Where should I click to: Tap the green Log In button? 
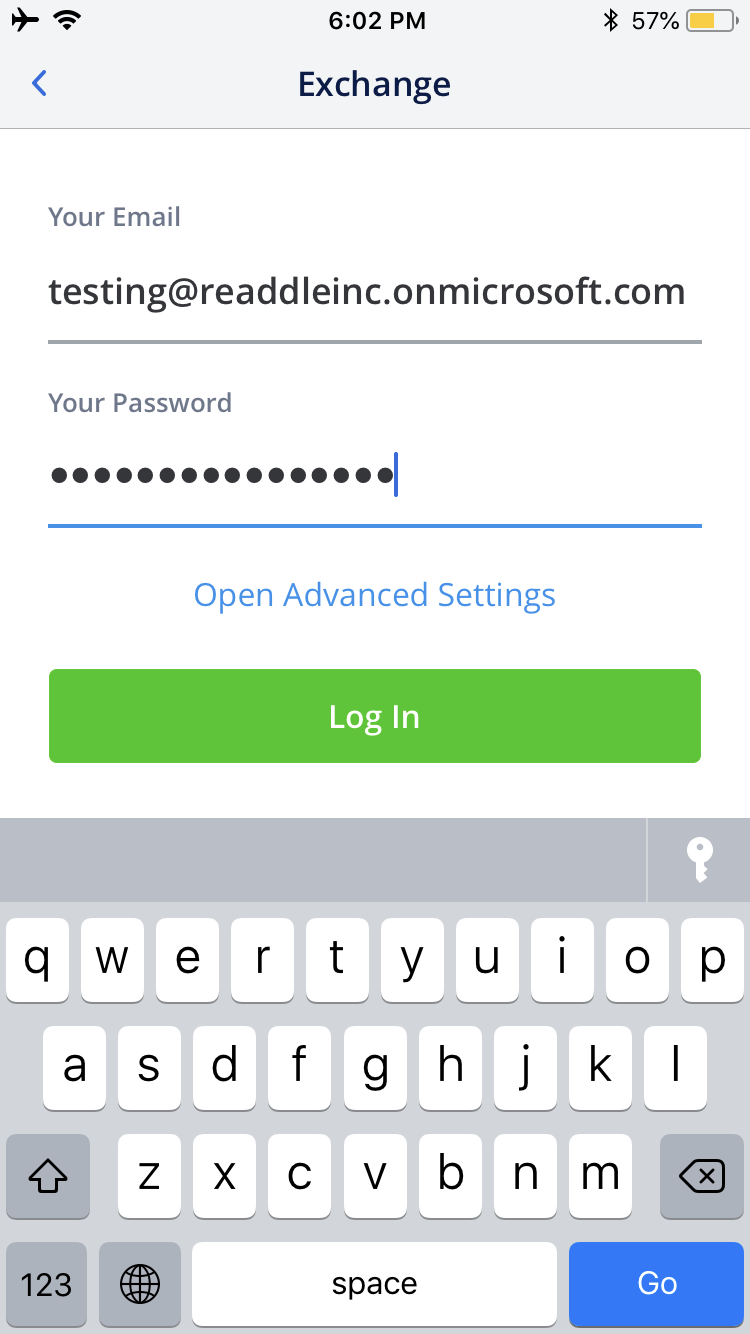point(375,716)
